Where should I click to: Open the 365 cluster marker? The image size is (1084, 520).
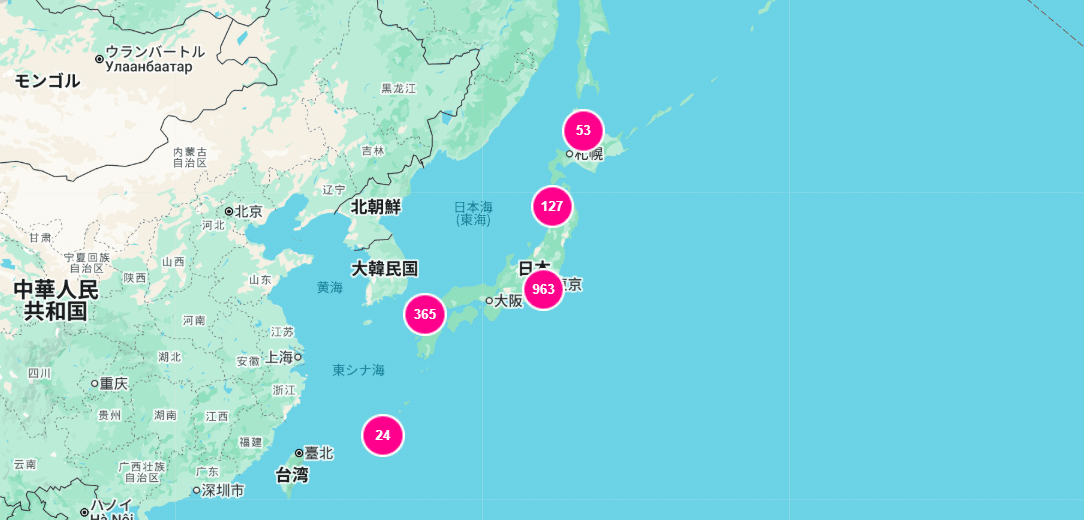425,314
